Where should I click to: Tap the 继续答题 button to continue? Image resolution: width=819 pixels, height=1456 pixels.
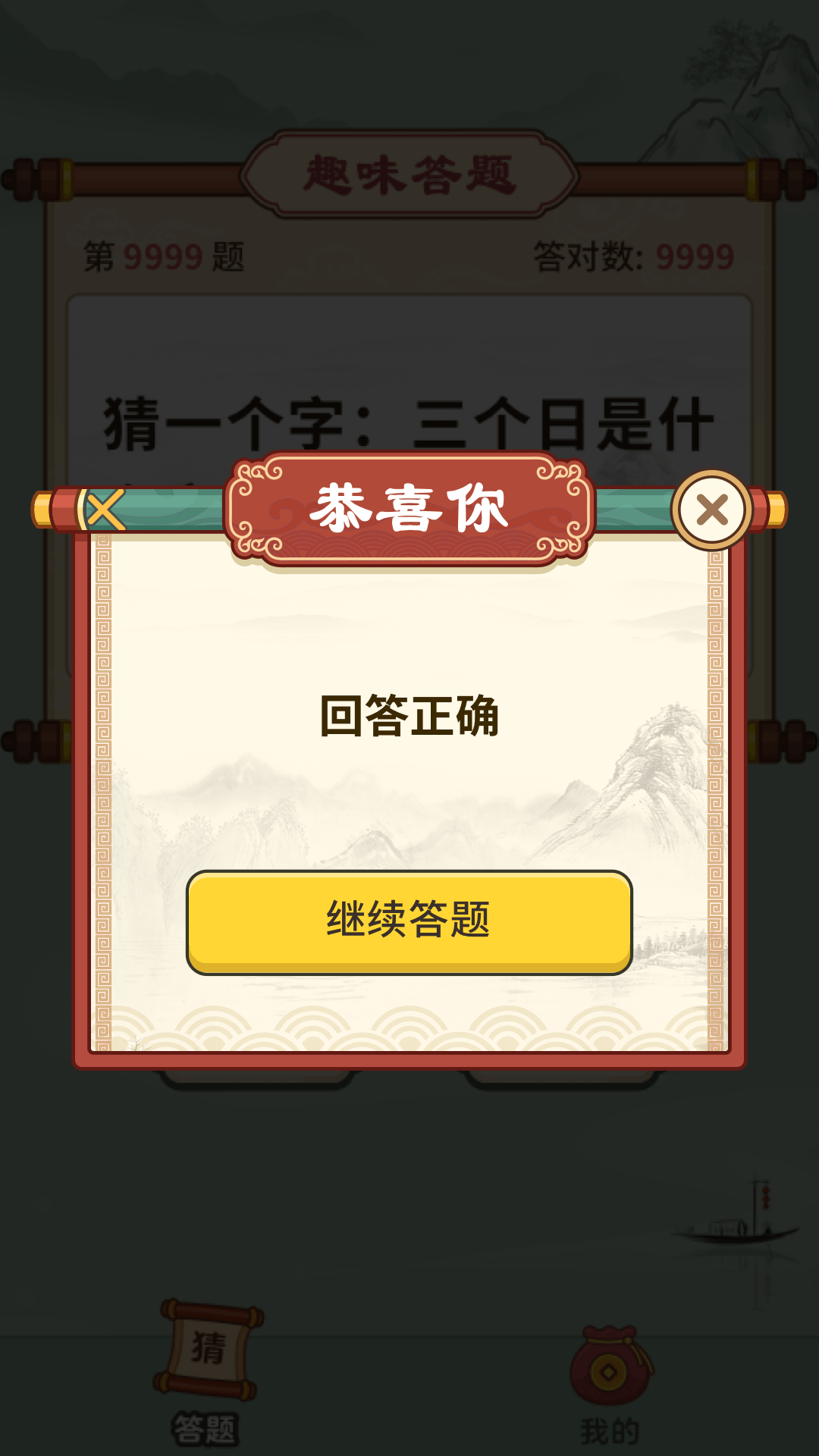click(409, 921)
